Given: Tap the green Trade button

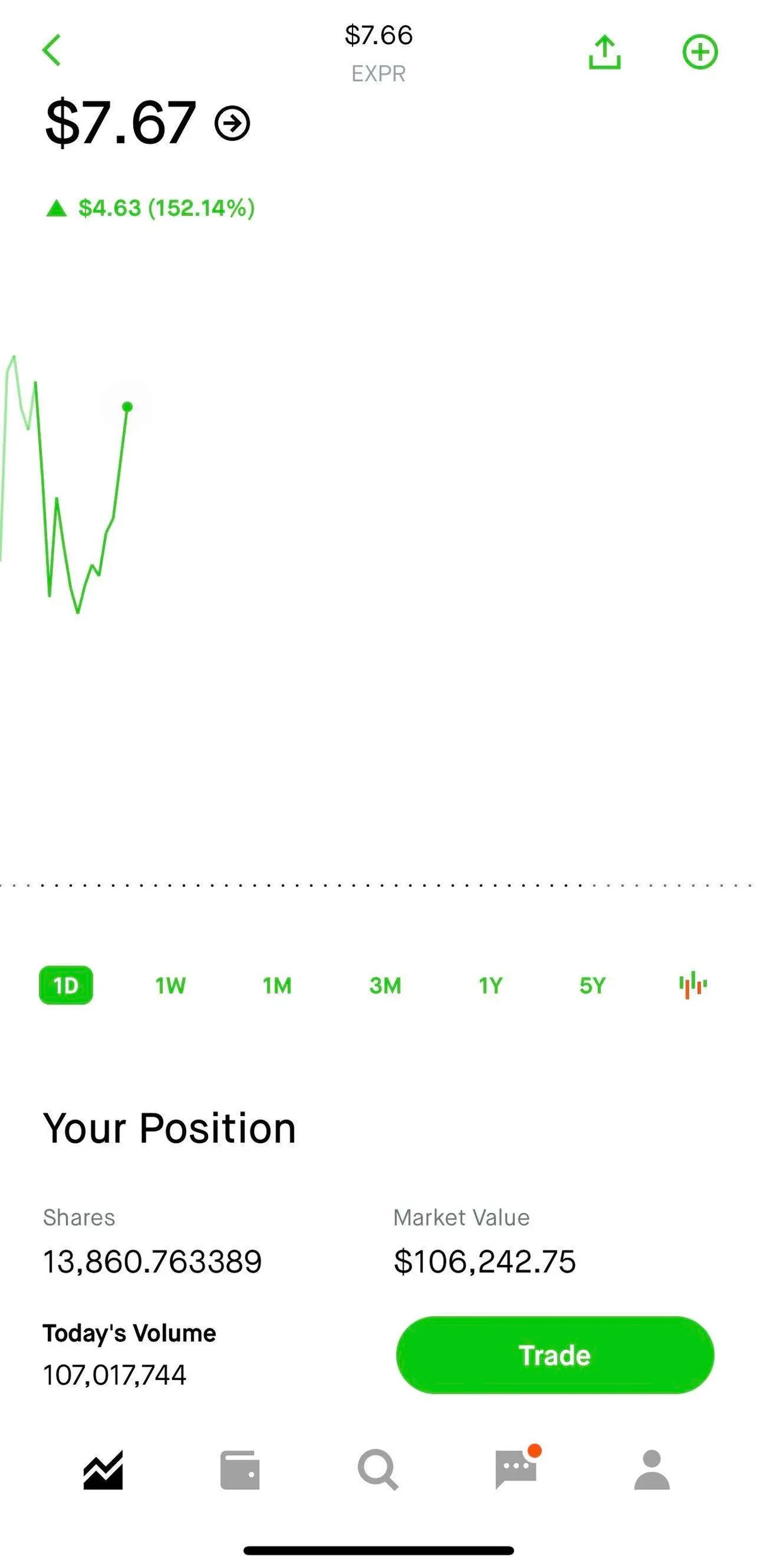Looking at the screenshot, I should 555,1355.
